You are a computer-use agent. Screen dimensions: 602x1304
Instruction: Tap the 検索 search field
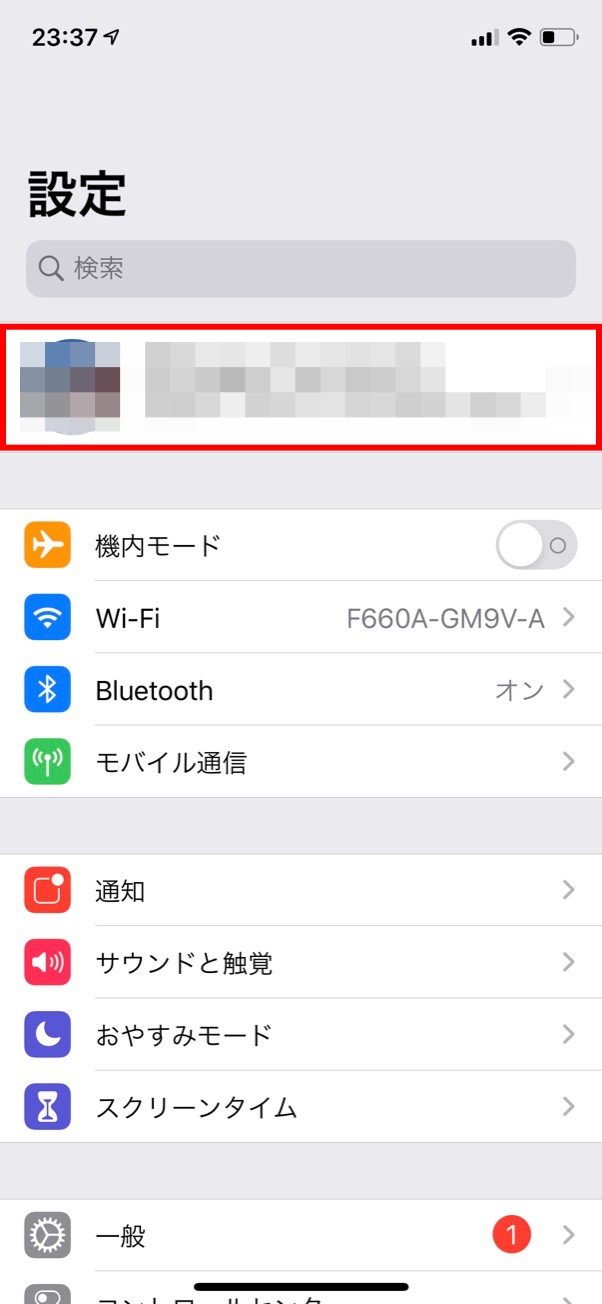301,268
